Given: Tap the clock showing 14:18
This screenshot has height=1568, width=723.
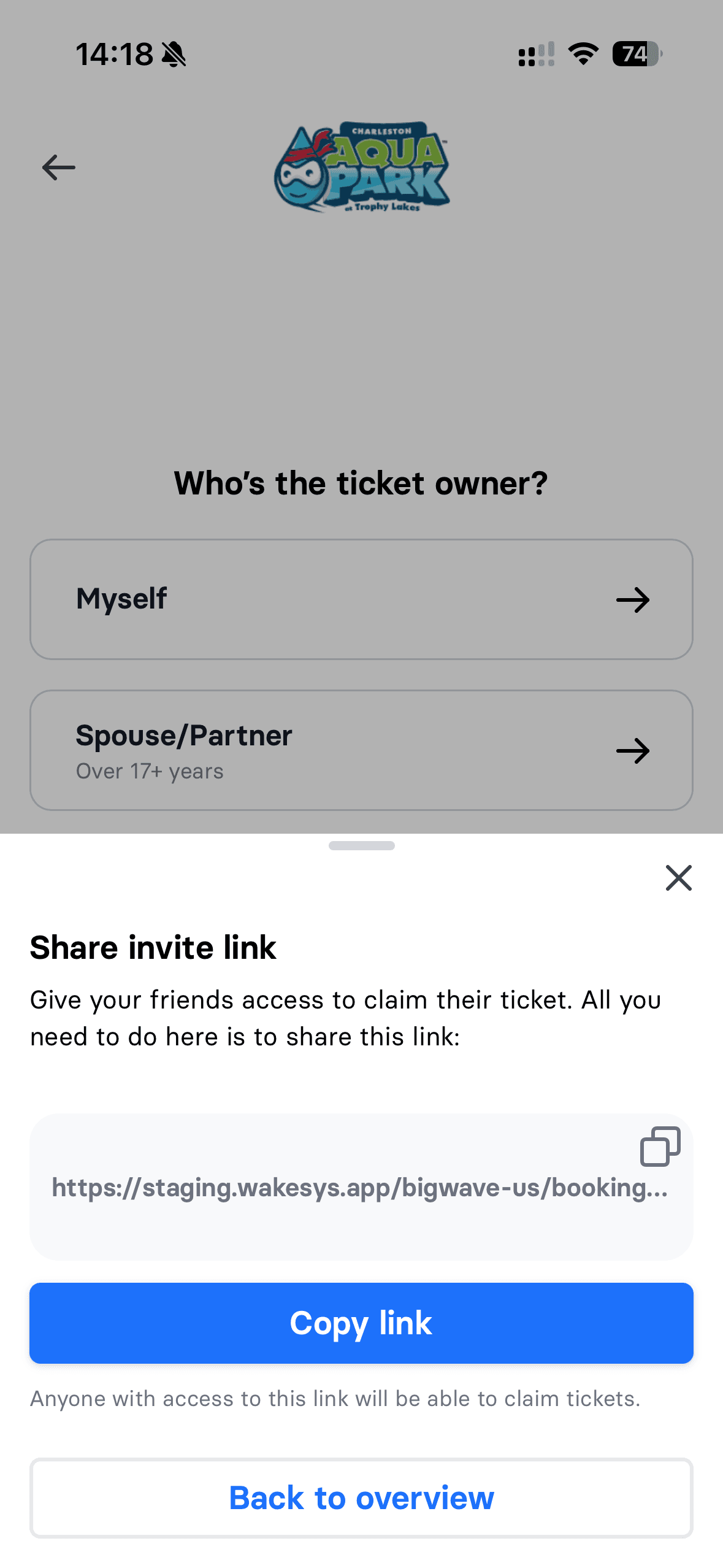Looking at the screenshot, I should tap(112, 53).
